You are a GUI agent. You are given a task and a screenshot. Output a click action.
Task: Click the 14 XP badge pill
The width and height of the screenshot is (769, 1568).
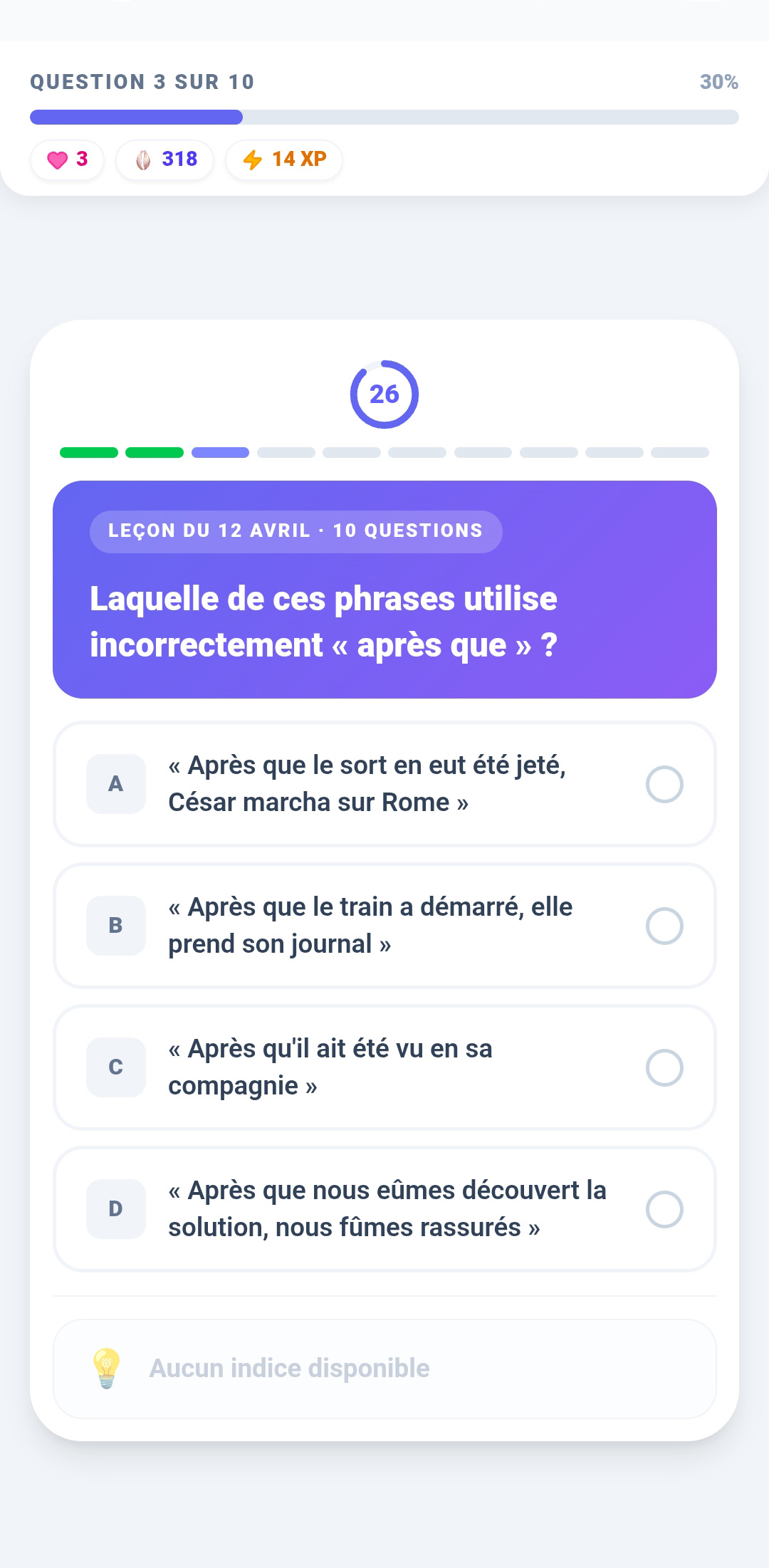tap(283, 160)
